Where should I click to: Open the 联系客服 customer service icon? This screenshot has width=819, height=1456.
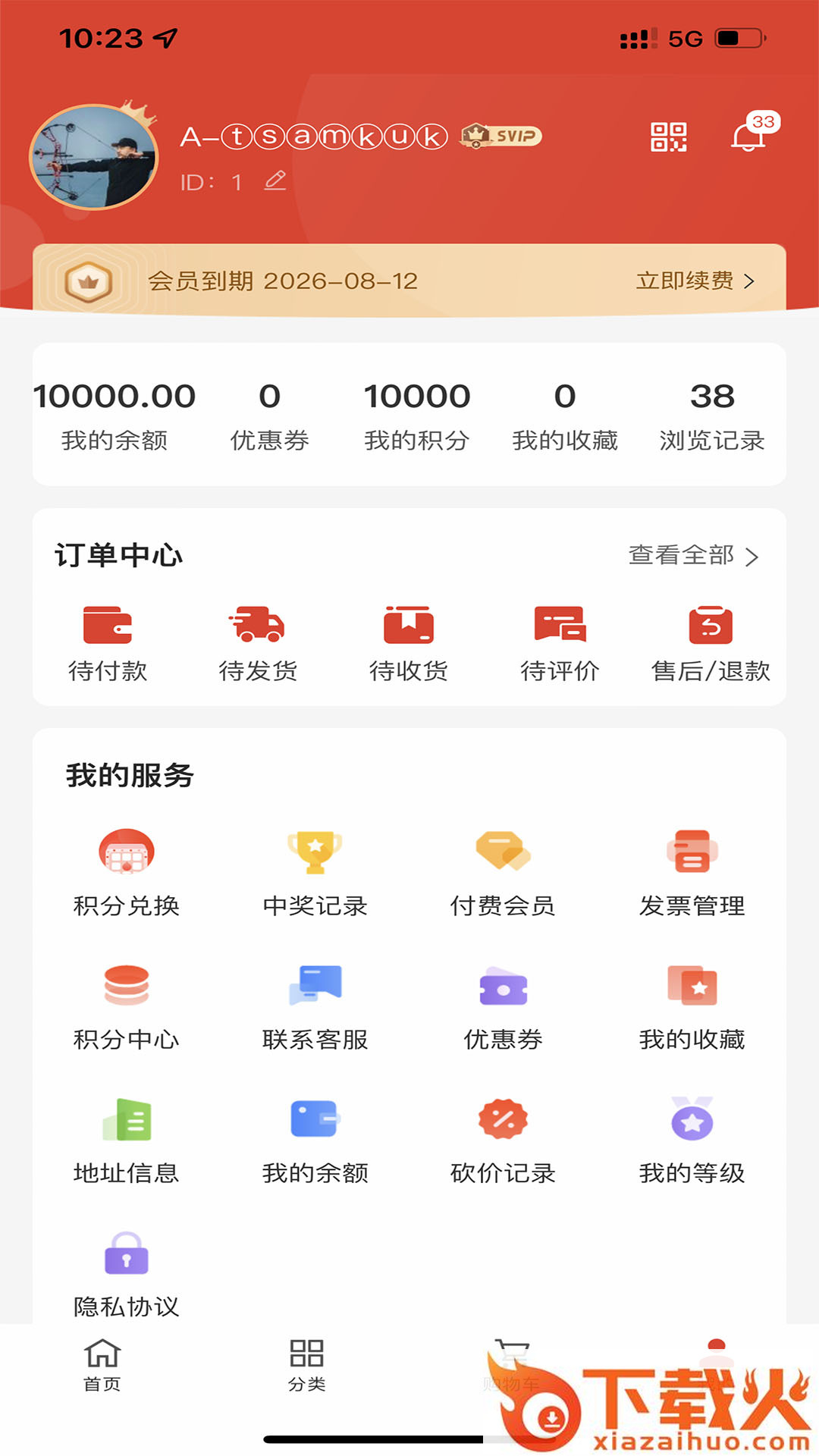[x=314, y=986]
